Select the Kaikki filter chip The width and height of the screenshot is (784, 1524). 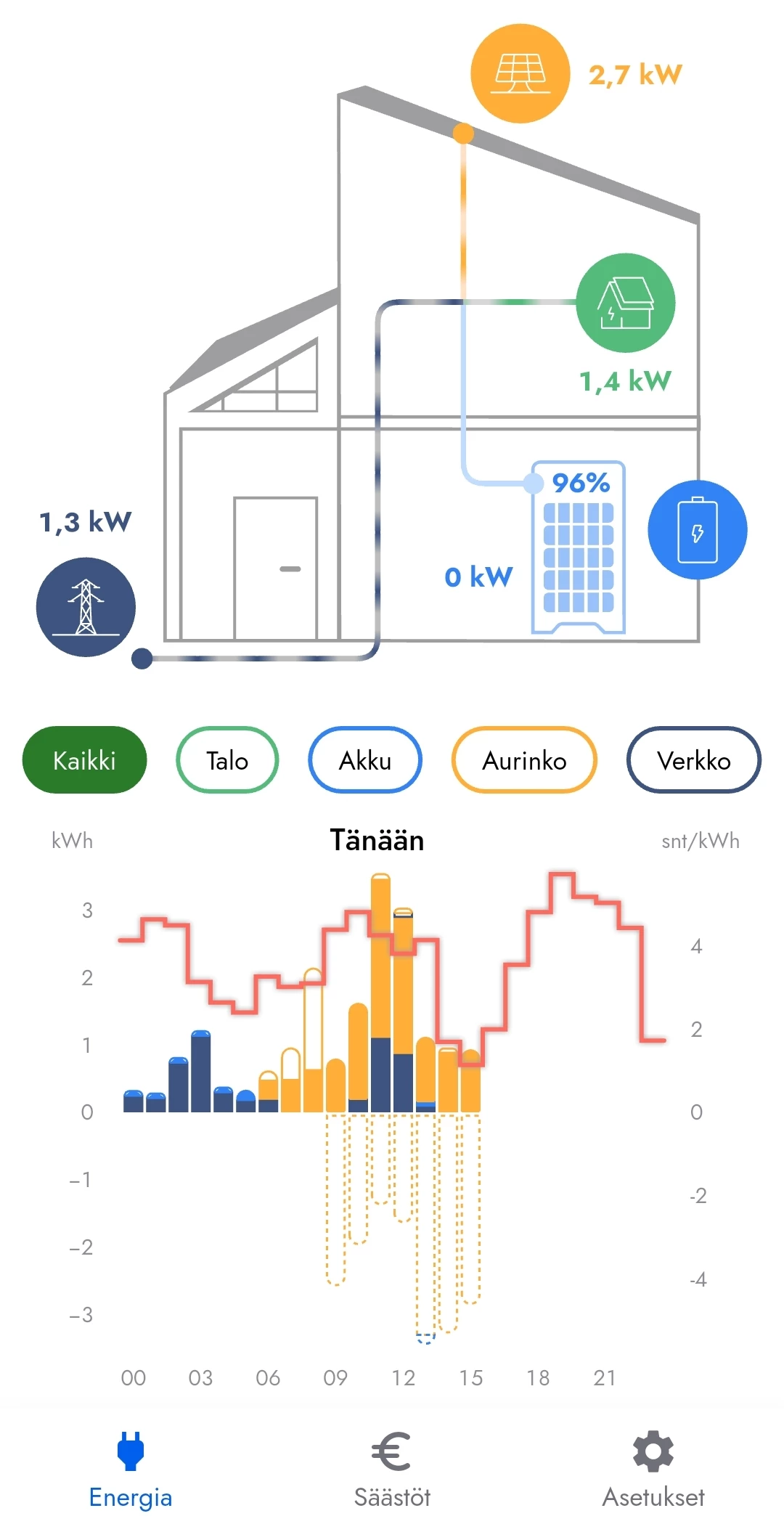tap(84, 759)
